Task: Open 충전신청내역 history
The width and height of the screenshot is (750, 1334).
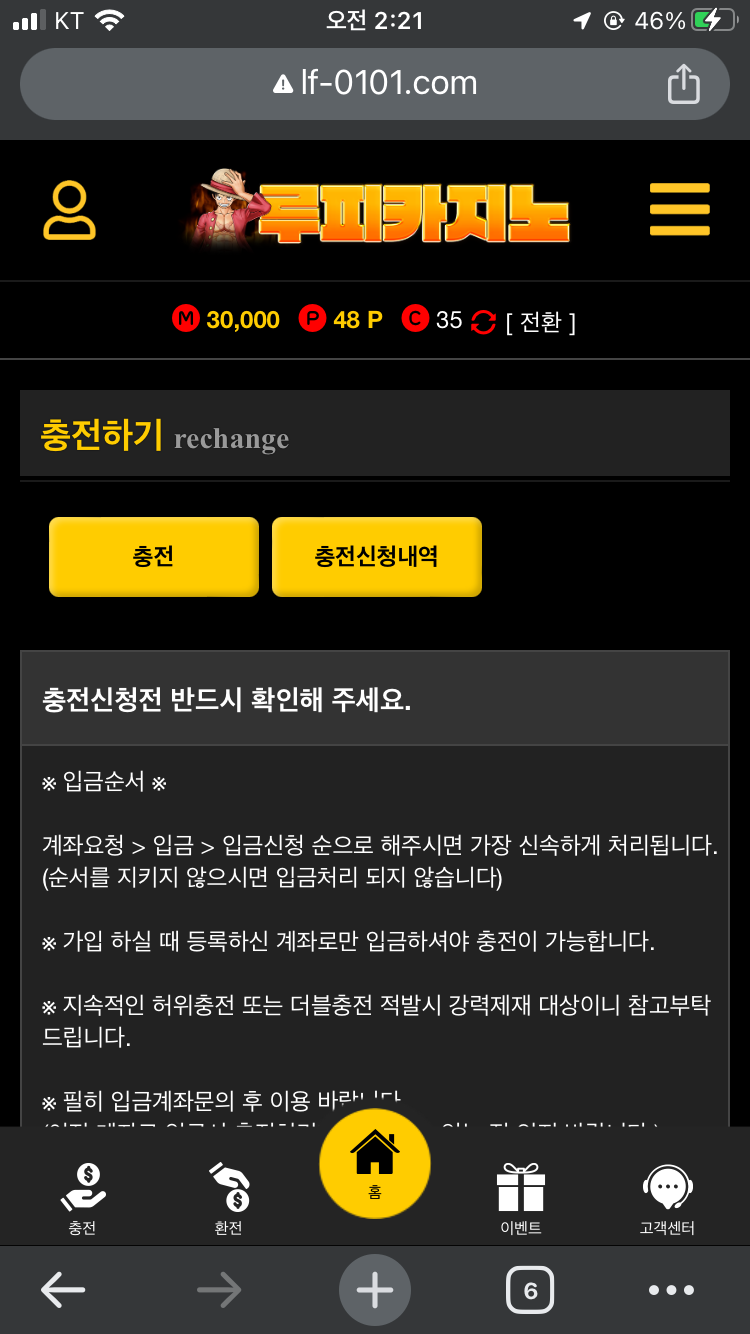Action: [x=377, y=557]
